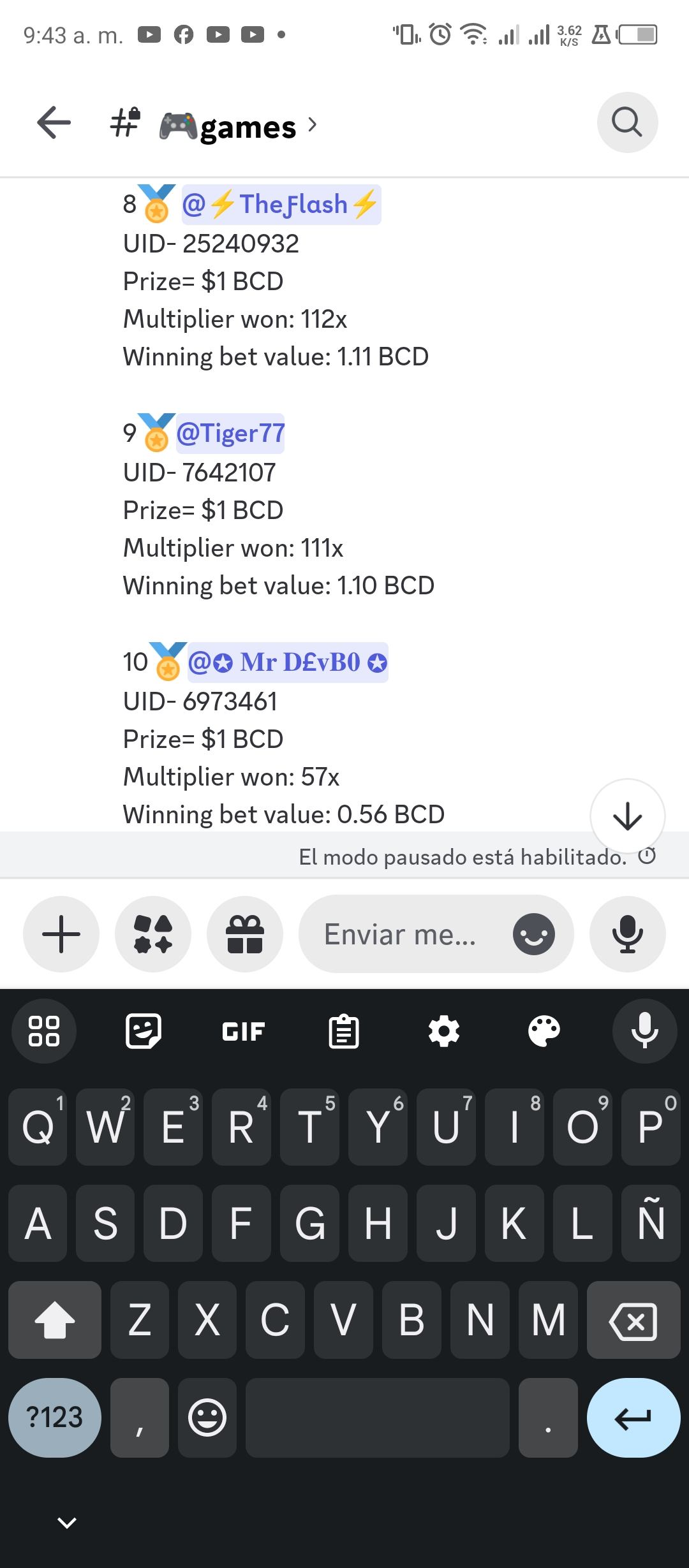Open the @Tiger77 mention
Viewport: 689px width, 1568px height.
[230, 434]
